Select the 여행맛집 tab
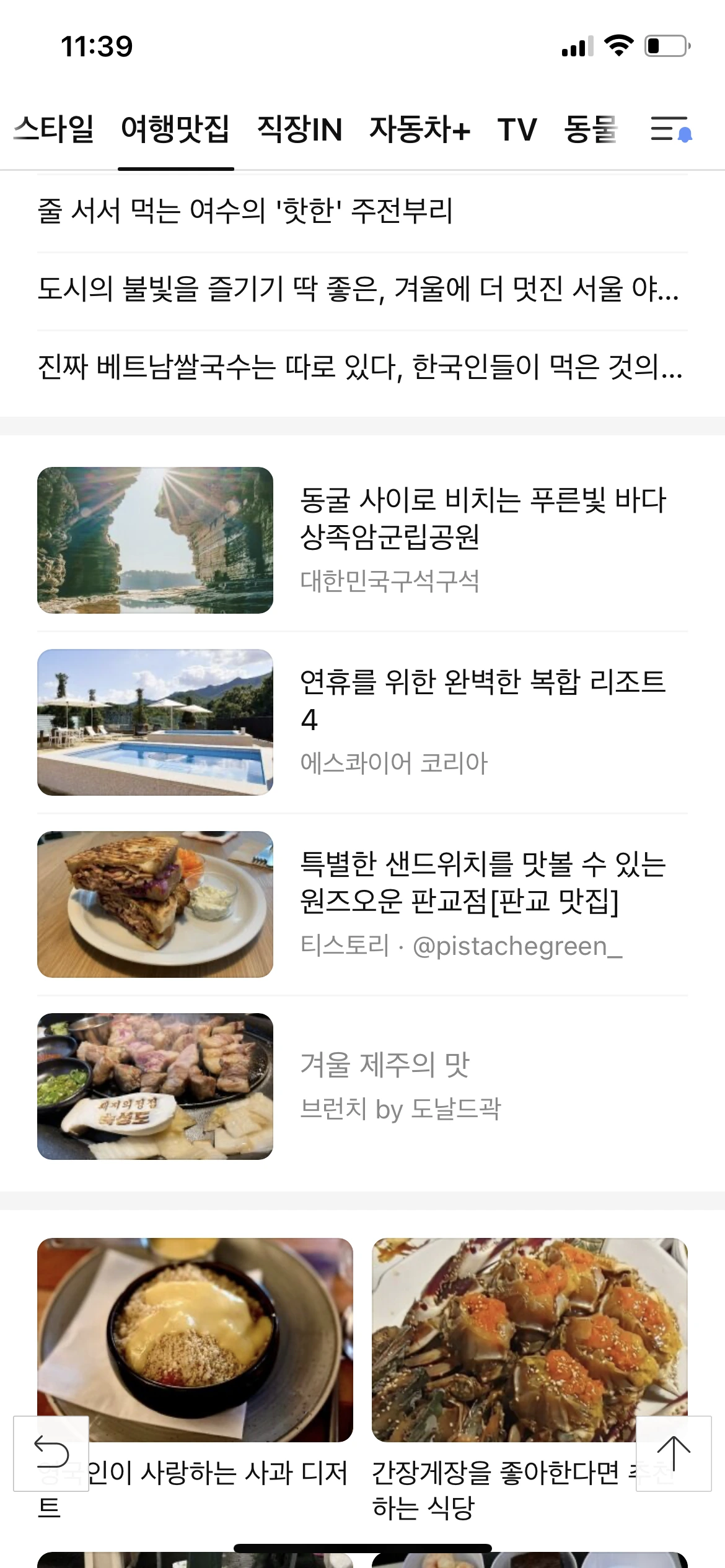 click(175, 129)
